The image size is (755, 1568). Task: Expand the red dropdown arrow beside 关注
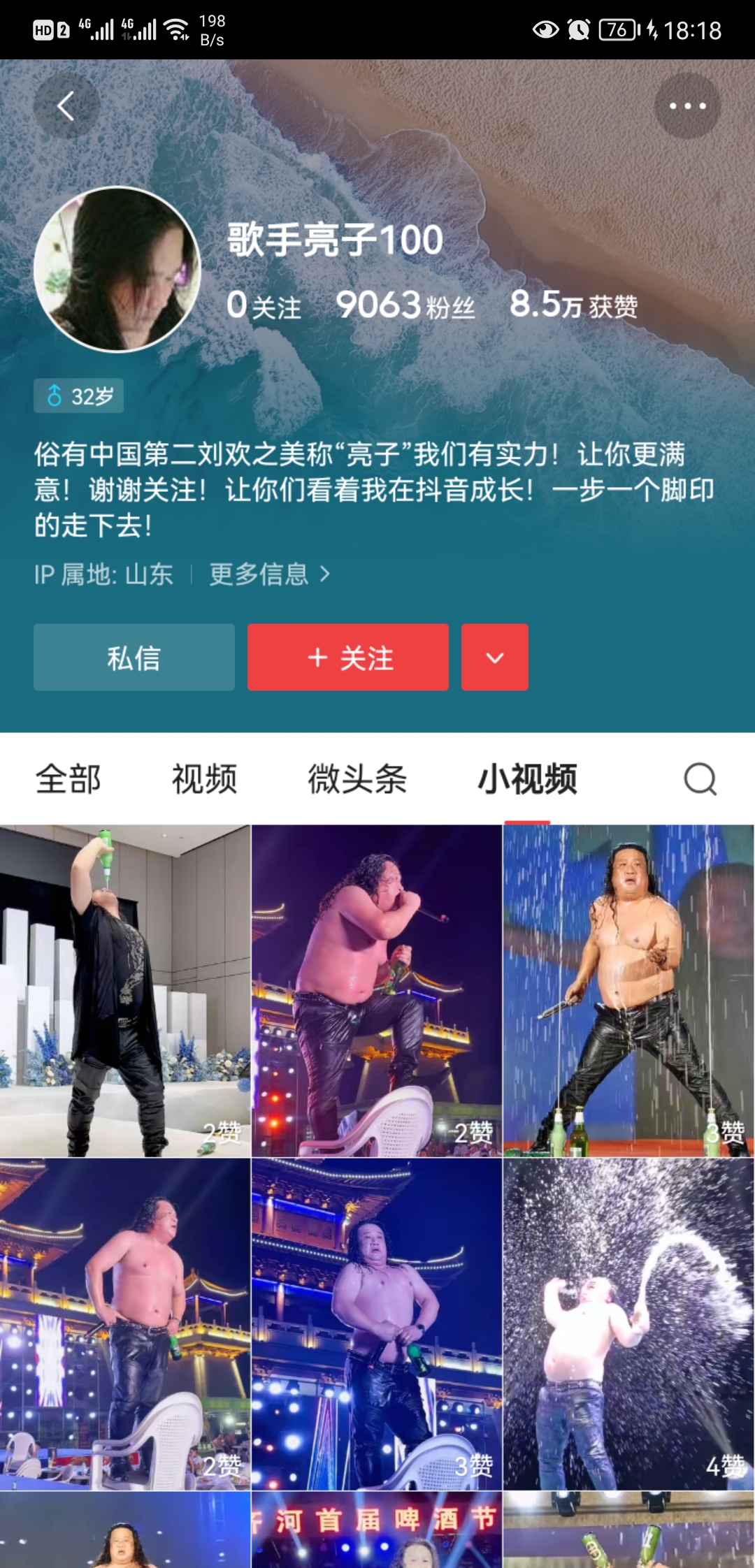[x=495, y=658]
